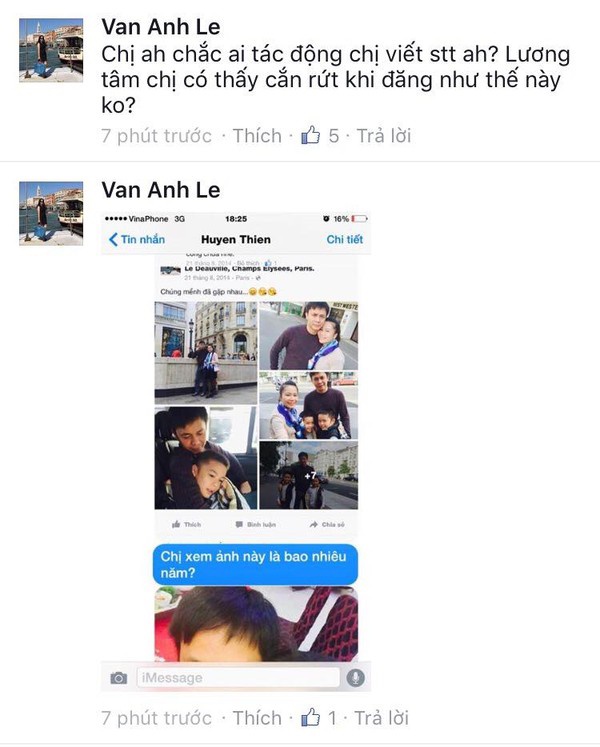The image size is (600, 747).
Task: Tap Thích under the photo comment
Action: point(257,718)
